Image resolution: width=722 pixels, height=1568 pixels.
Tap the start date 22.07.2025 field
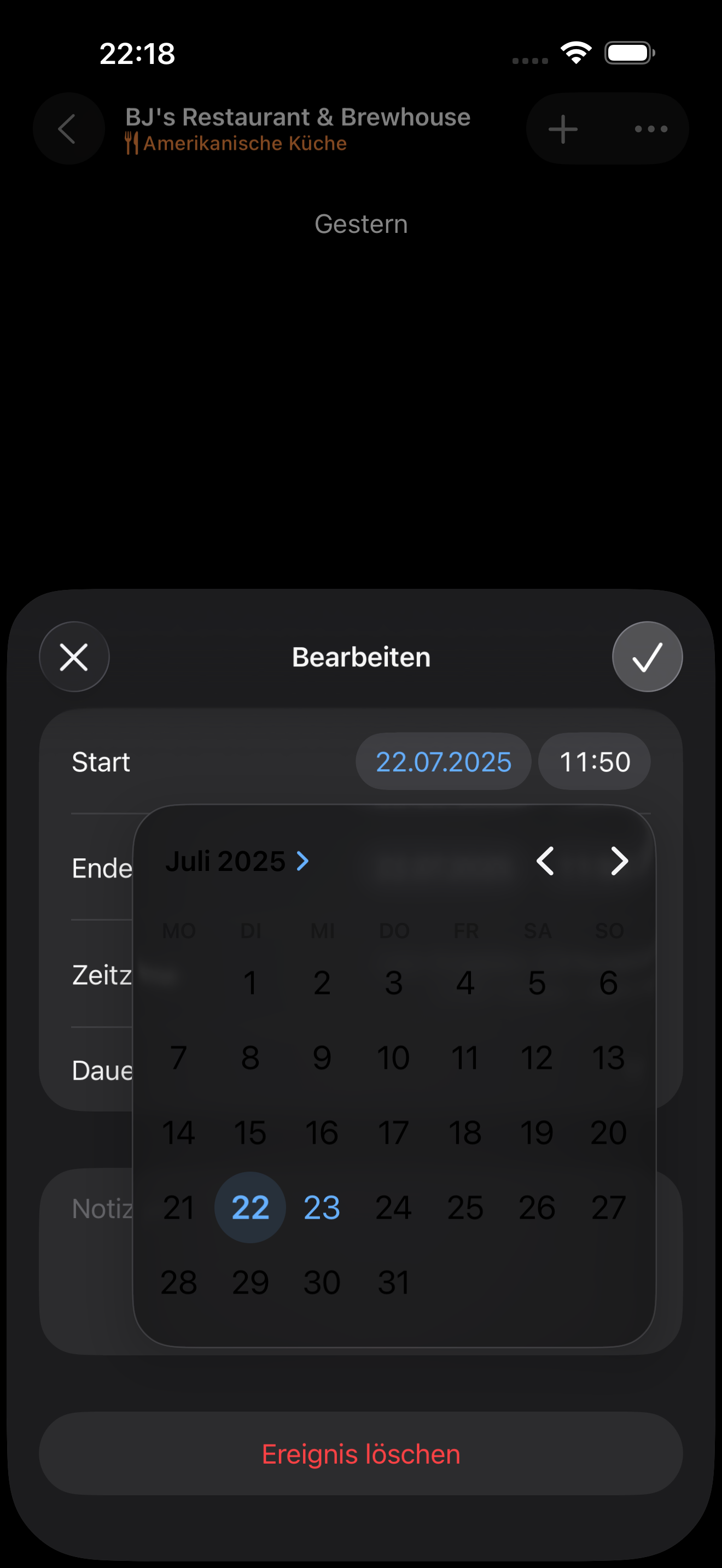(x=443, y=762)
